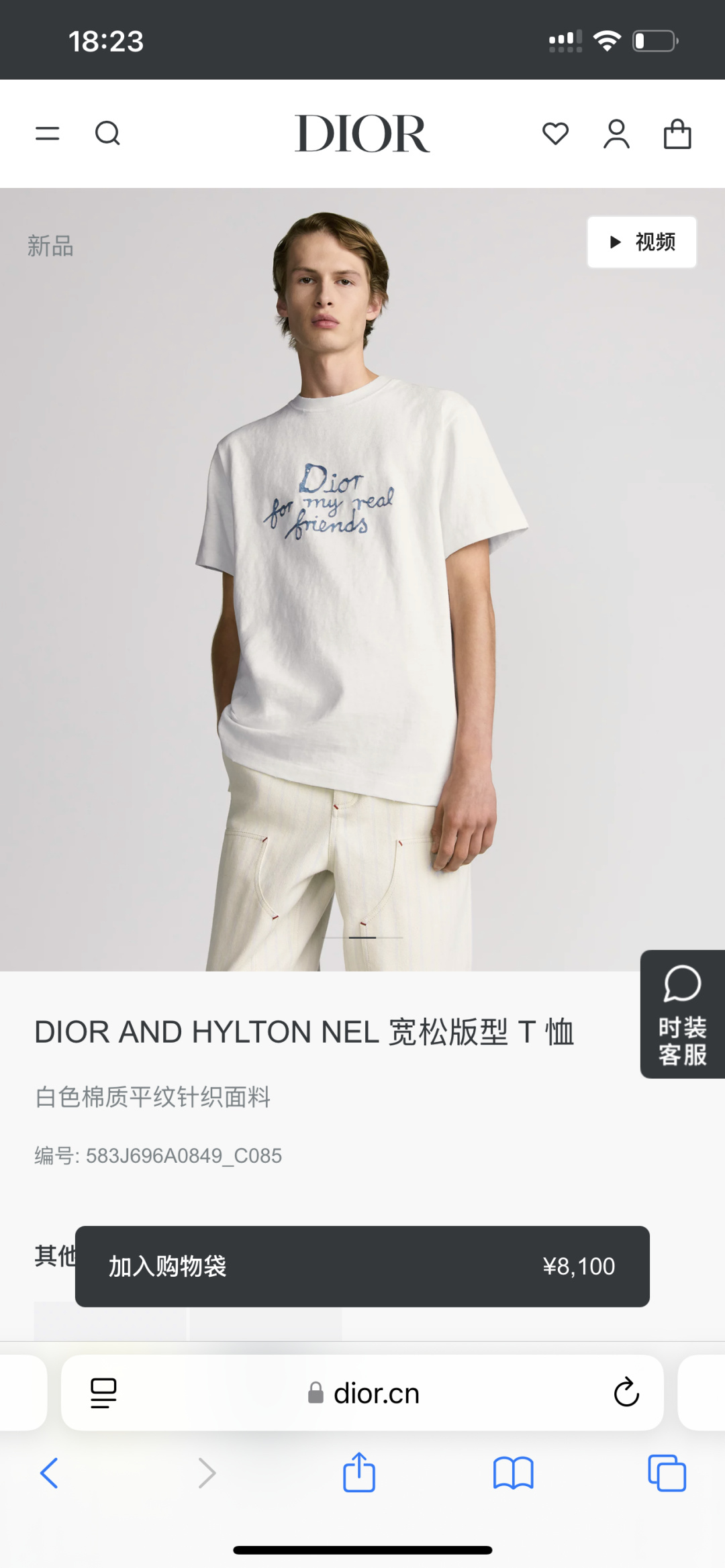Show all open Safari tabs
This screenshot has width=725, height=1568.
tap(667, 1473)
